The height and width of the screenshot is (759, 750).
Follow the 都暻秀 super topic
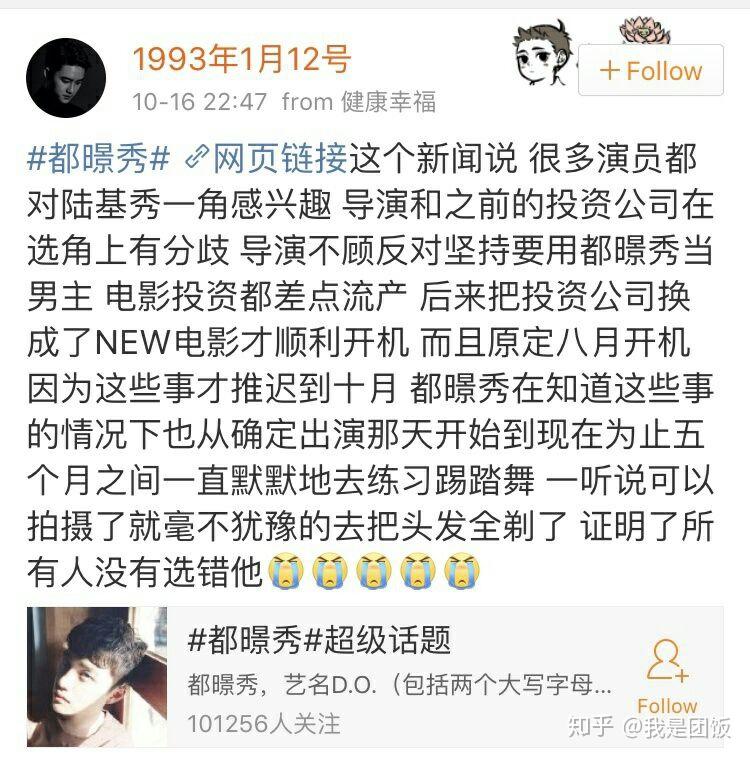pyautogui.click(x=667, y=677)
